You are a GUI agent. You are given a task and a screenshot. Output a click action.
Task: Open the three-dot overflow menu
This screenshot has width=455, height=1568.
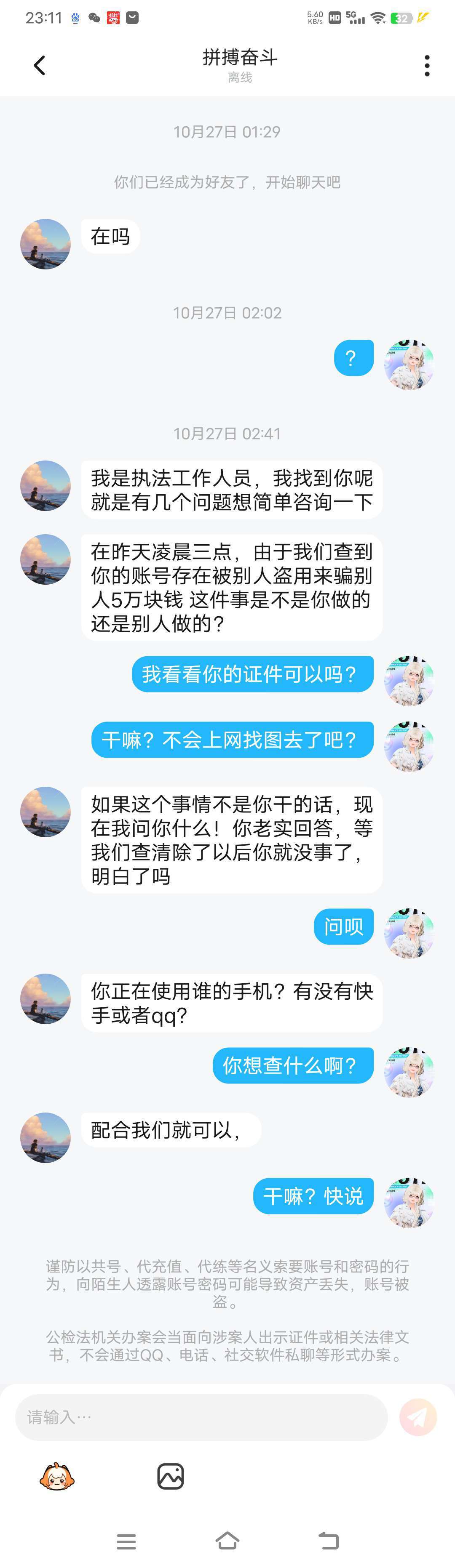[427, 66]
